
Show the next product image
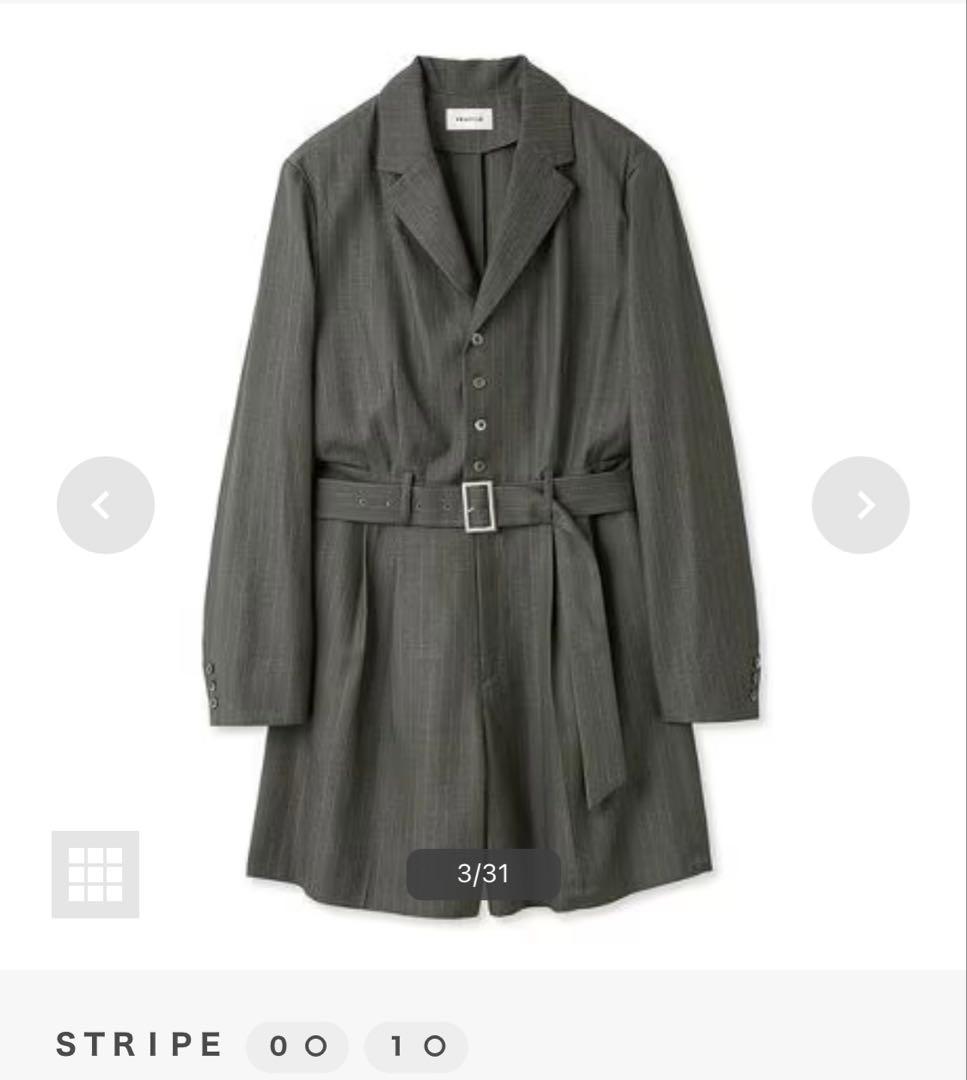(x=860, y=505)
